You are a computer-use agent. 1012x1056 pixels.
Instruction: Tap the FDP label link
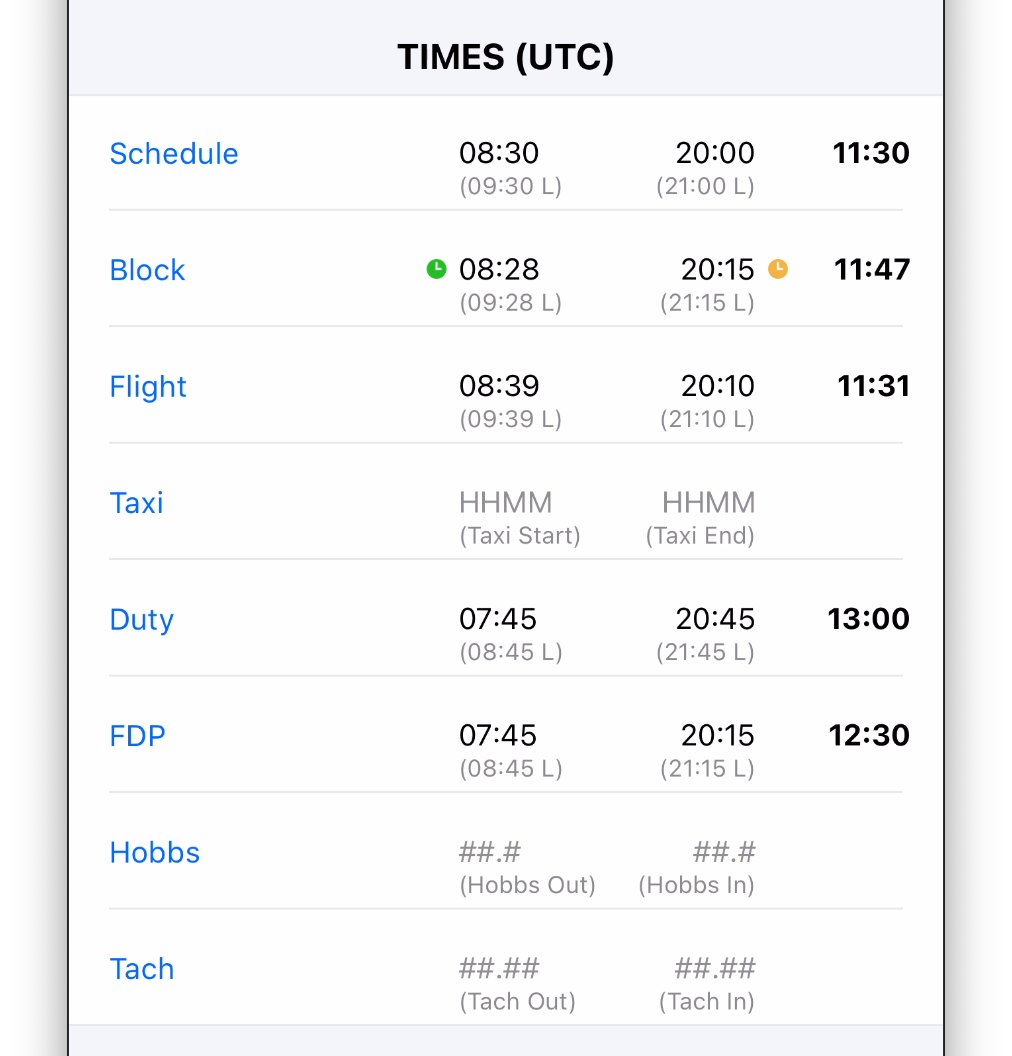coord(137,736)
